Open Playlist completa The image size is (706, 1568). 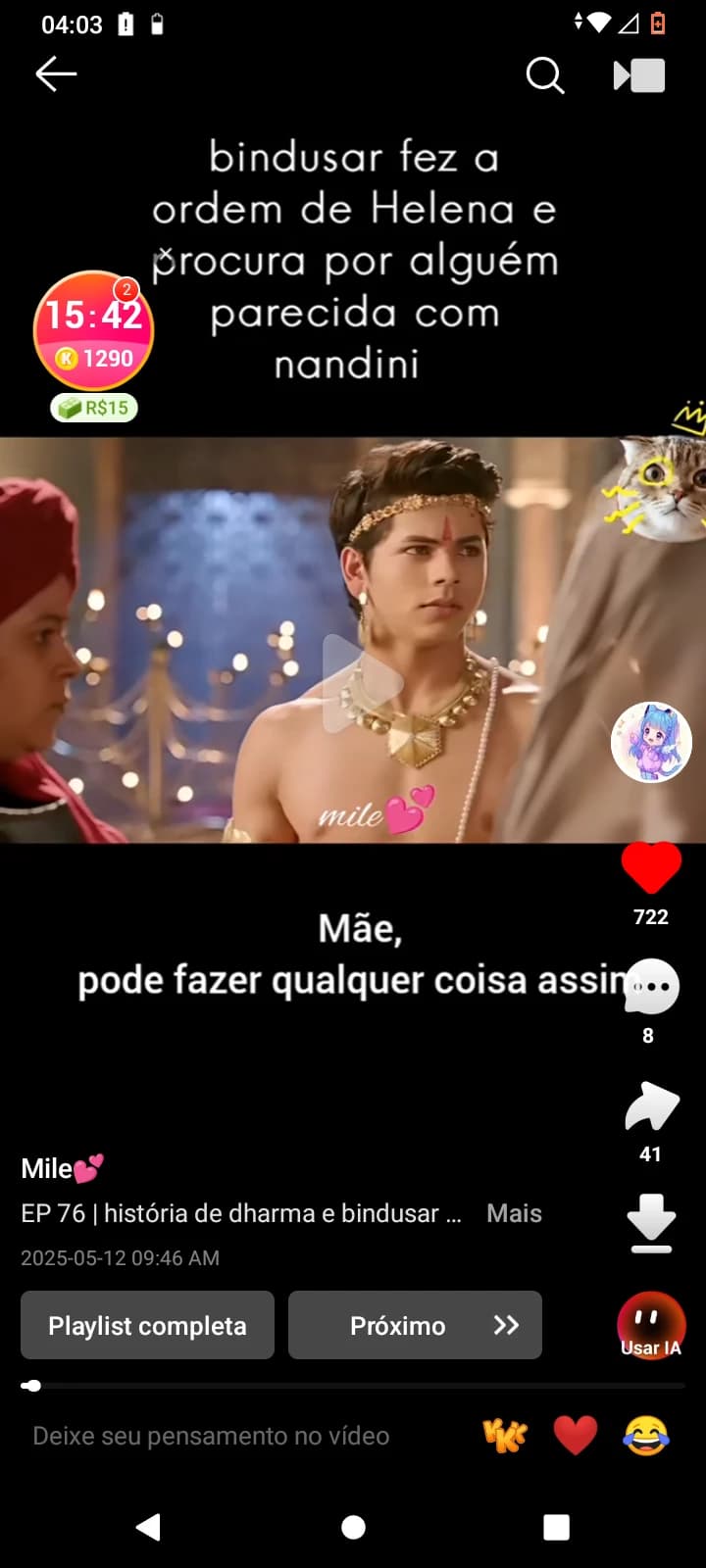tap(147, 1325)
